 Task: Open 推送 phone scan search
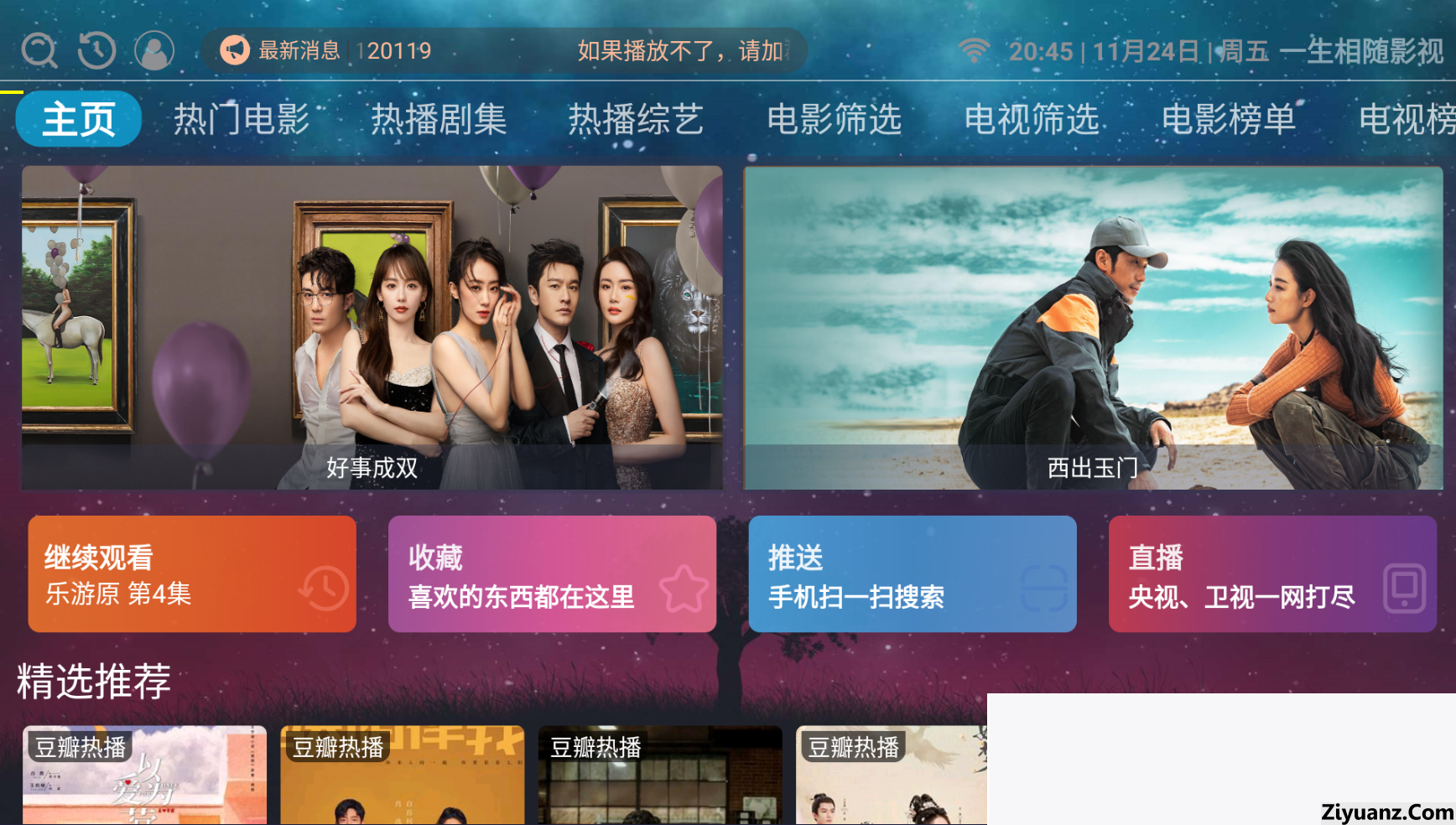pyautogui.click(x=912, y=574)
